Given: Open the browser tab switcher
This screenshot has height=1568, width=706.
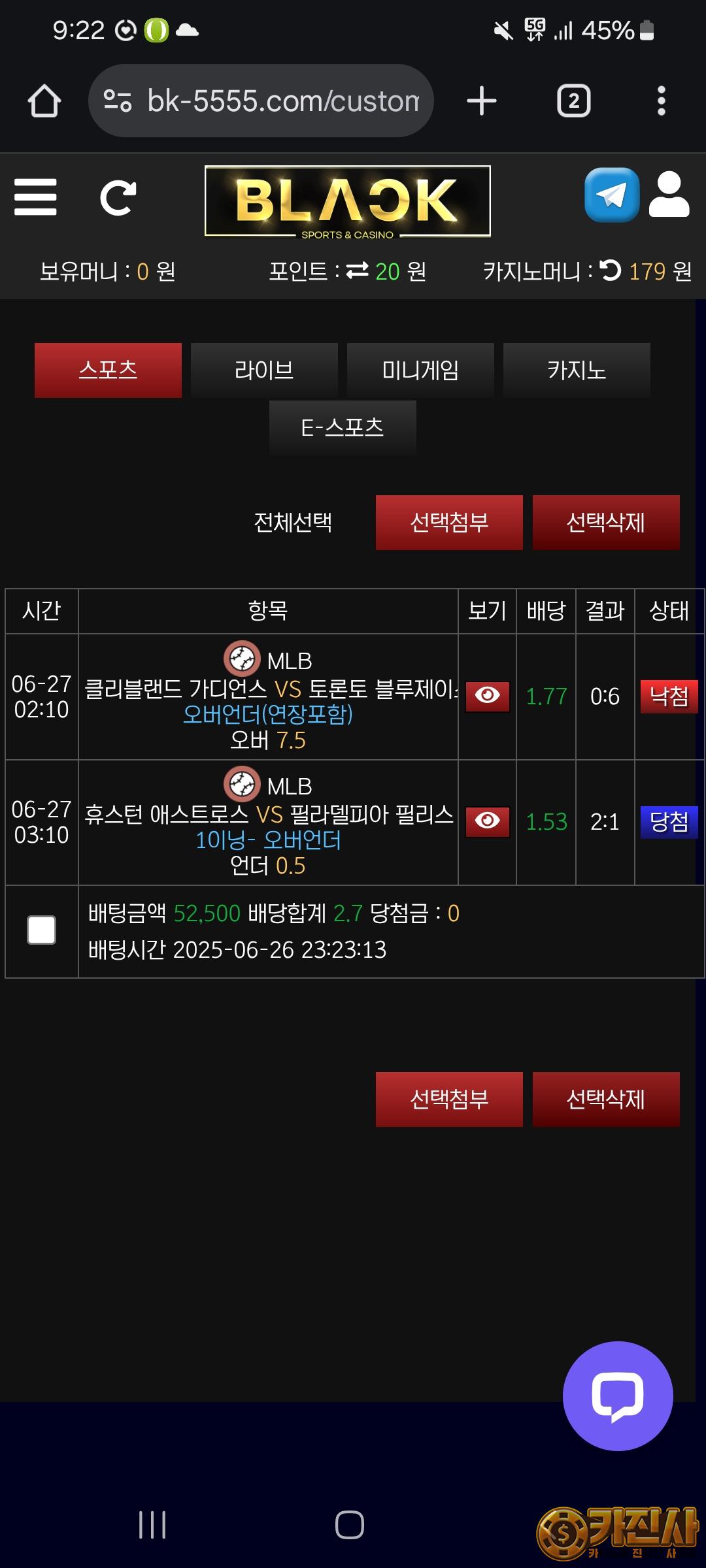Looking at the screenshot, I should (x=573, y=101).
